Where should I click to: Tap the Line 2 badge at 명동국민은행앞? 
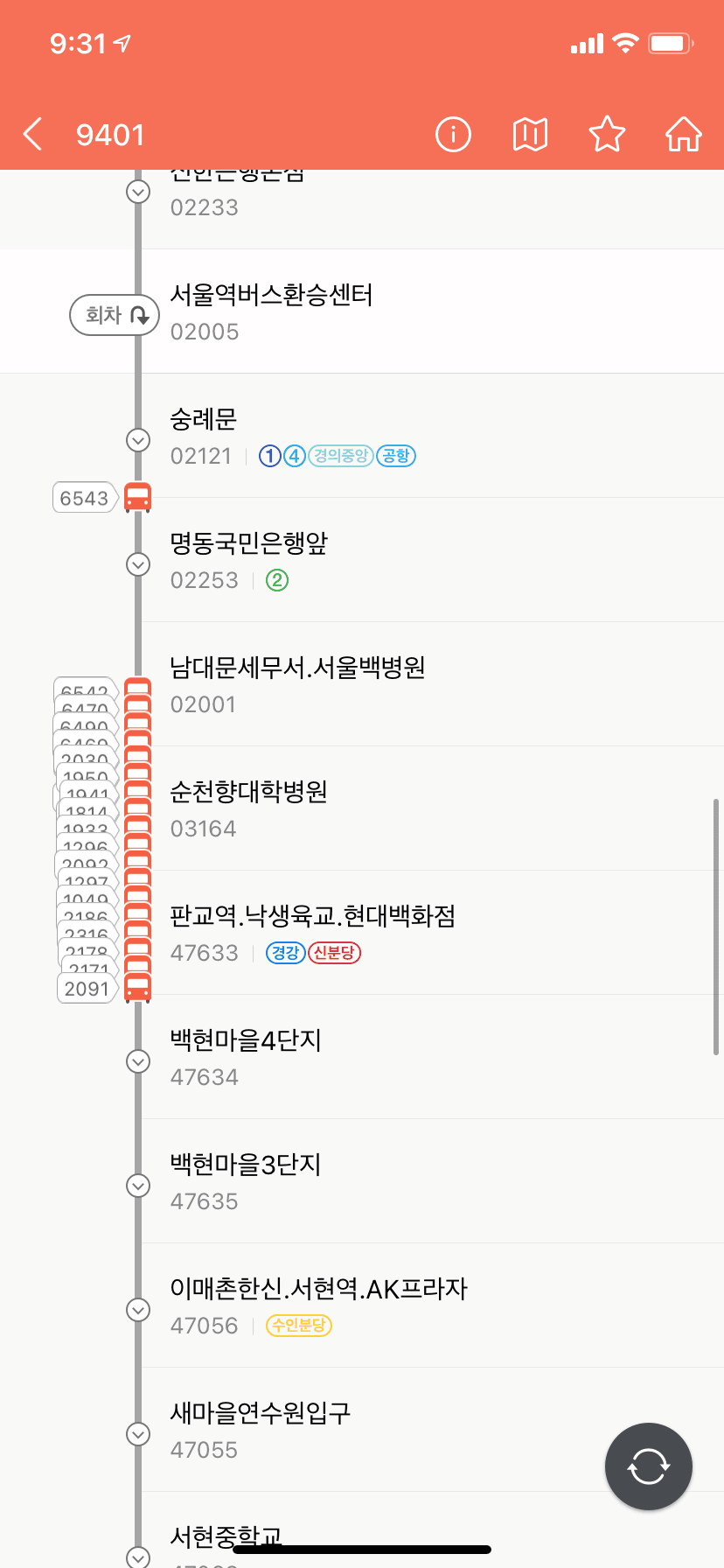[x=277, y=580]
